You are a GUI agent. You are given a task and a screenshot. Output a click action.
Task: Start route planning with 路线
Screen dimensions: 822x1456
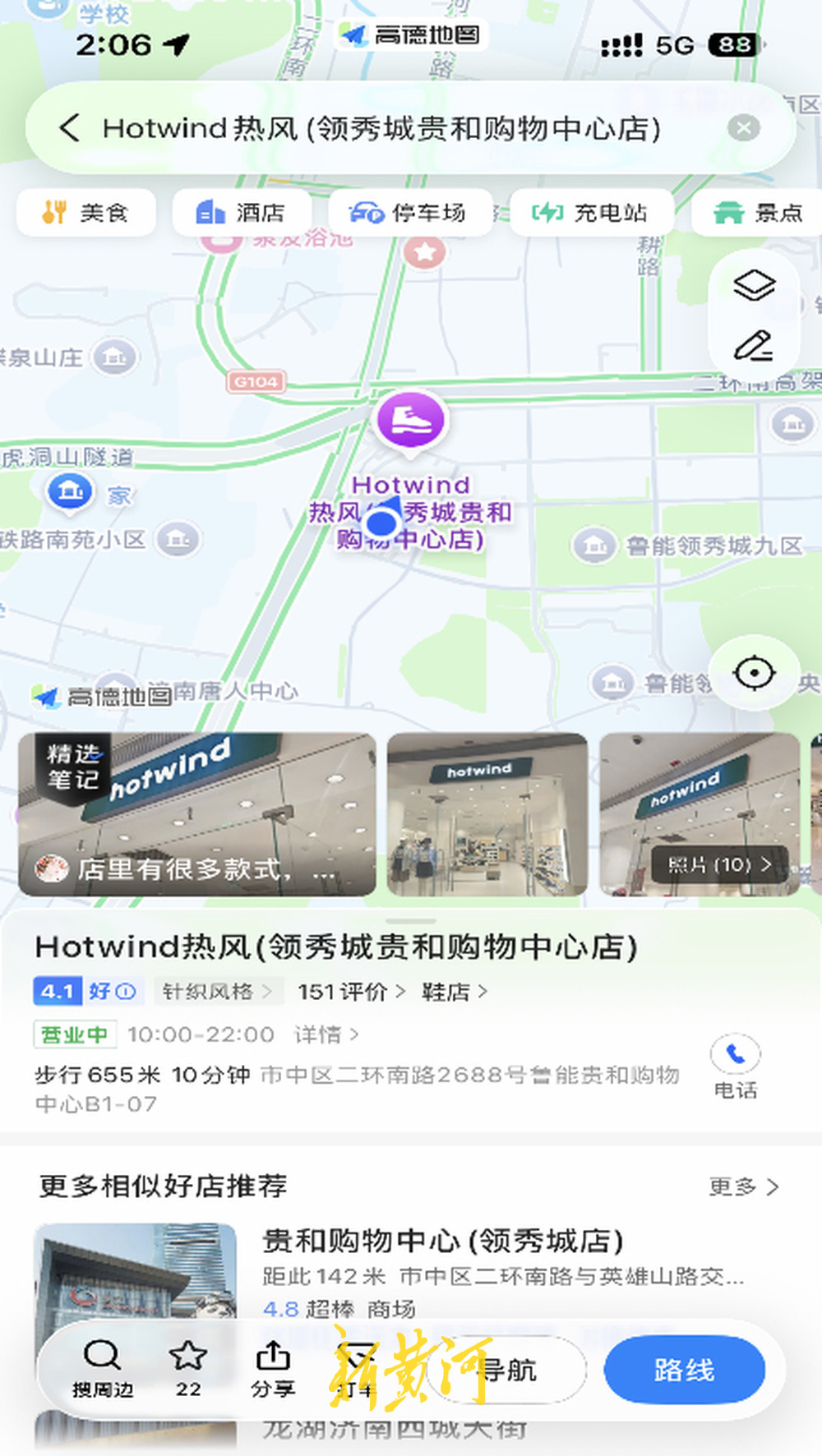click(x=685, y=1370)
